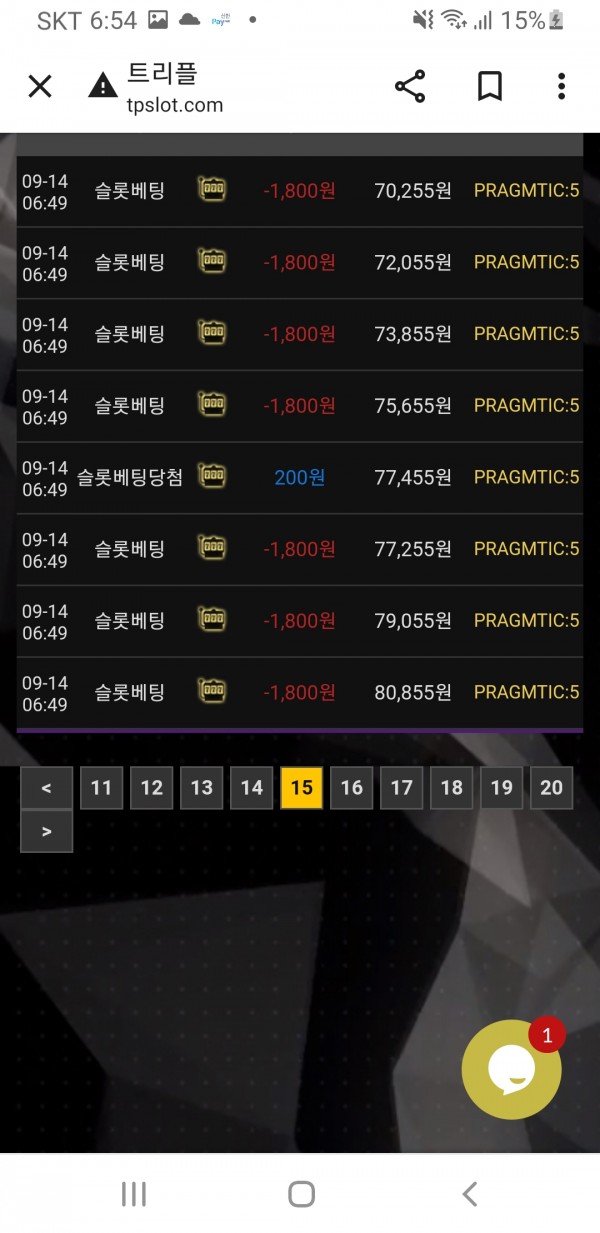Tap current page 15 button
The width and height of the screenshot is (600, 1233).
coord(301,788)
